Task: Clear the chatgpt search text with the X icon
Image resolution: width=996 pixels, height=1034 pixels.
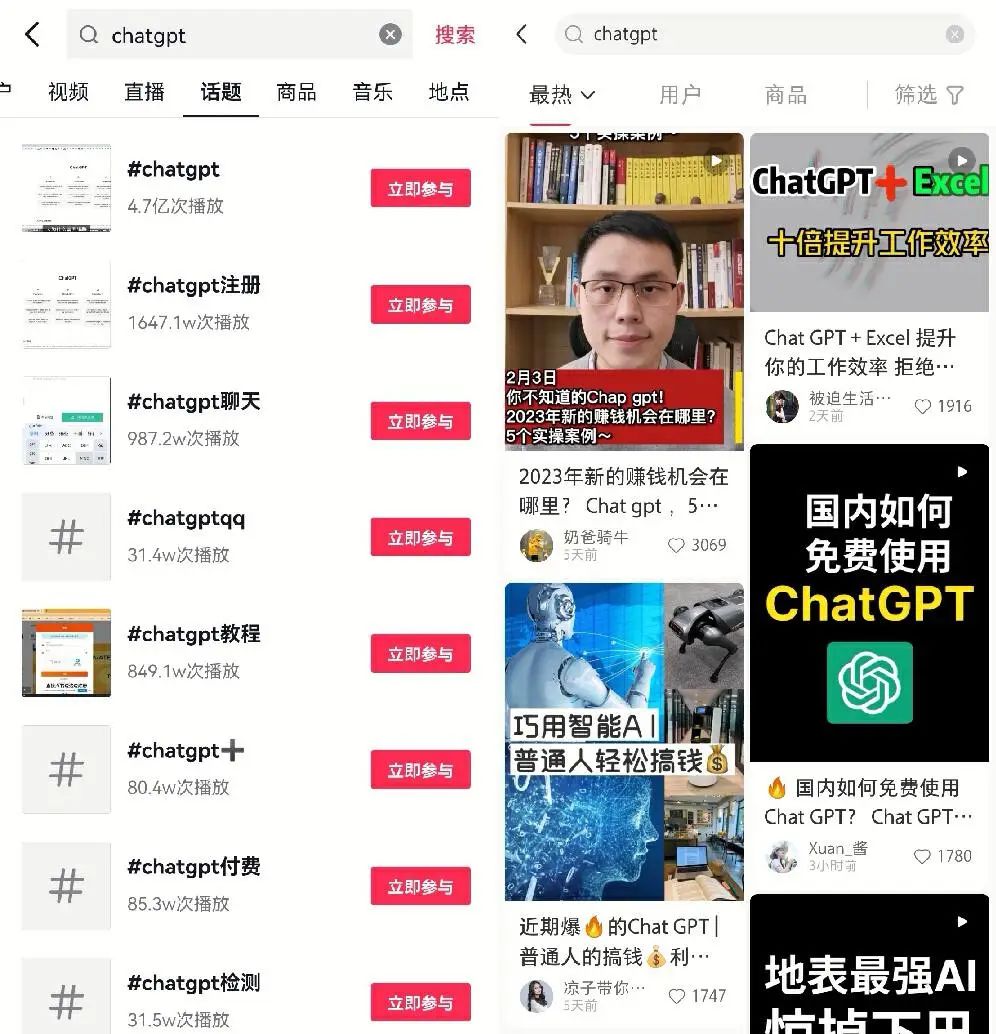Action: coord(390,34)
